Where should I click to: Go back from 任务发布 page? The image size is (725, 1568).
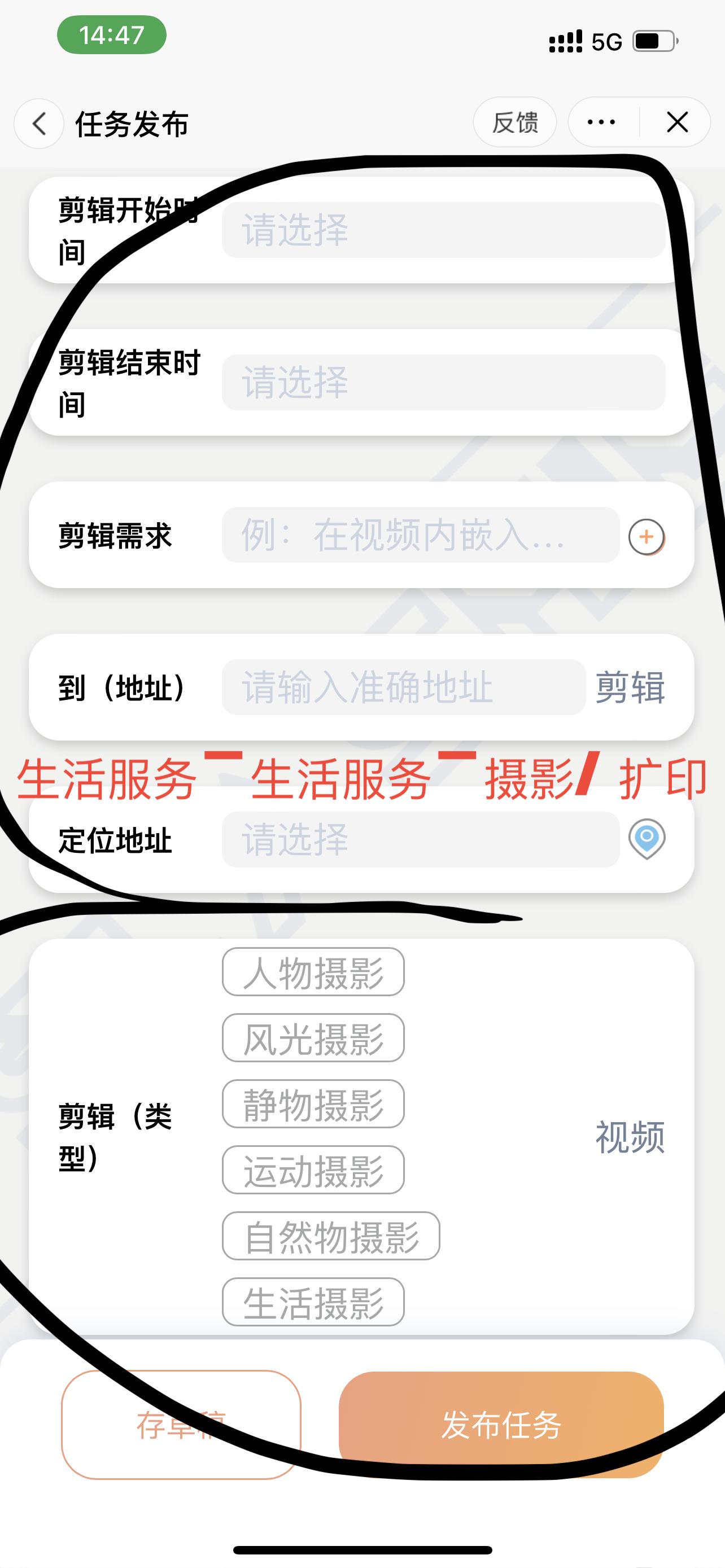39,124
